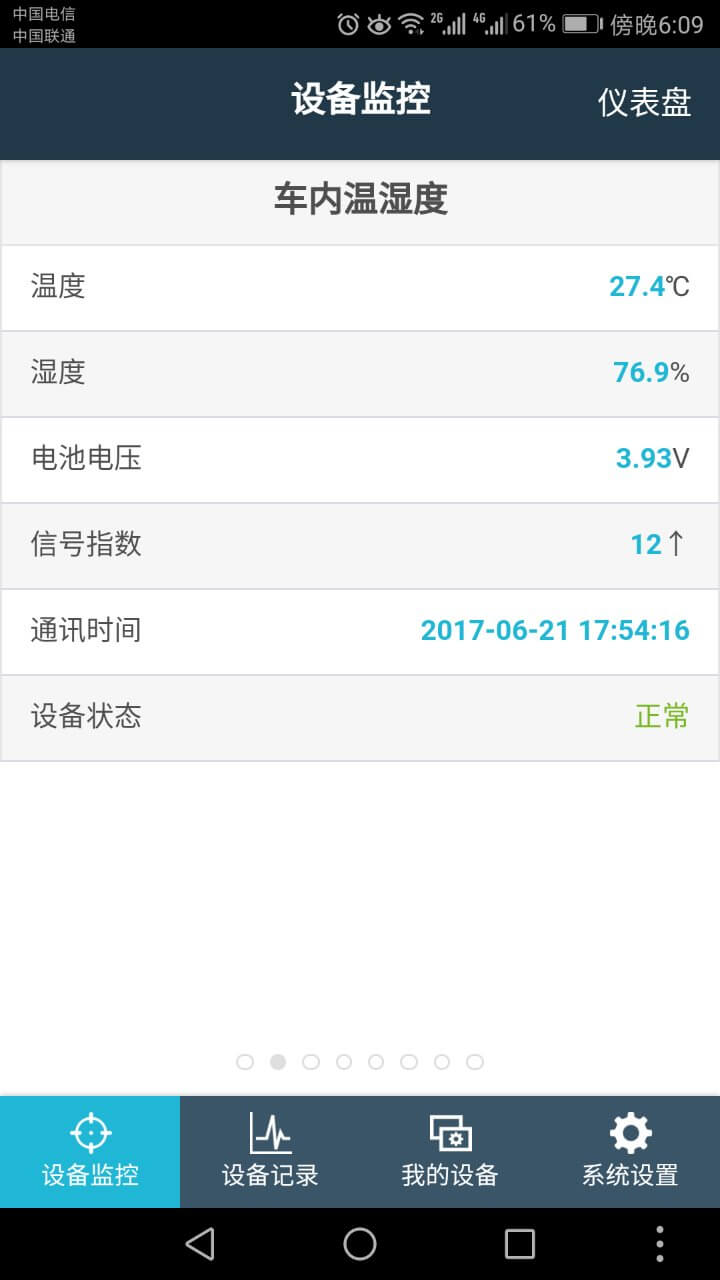720x1280 pixels.
Task: Open 系统设置 settings tab
Action: [x=630, y=1151]
